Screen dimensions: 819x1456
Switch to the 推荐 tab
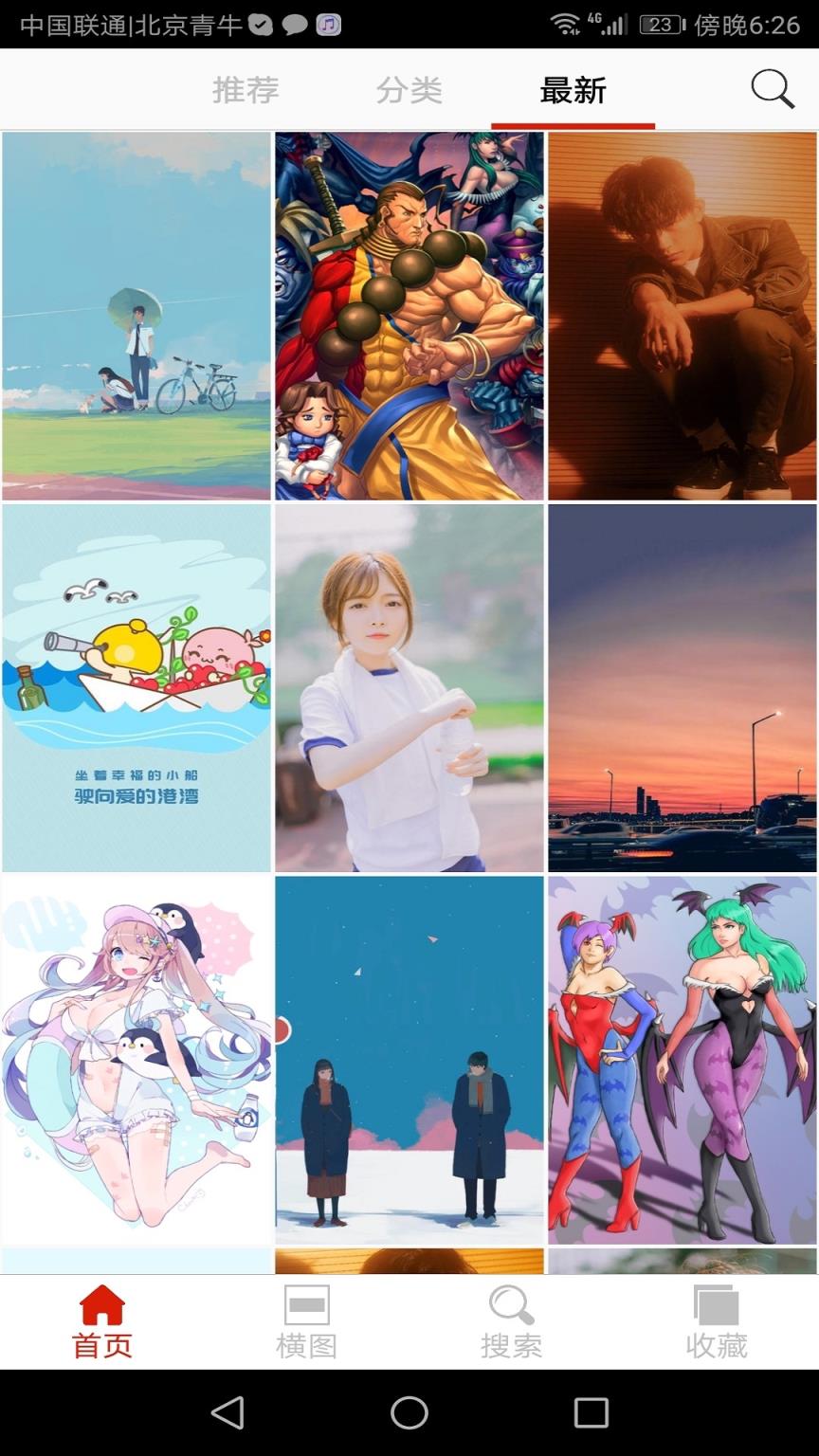(246, 91)
